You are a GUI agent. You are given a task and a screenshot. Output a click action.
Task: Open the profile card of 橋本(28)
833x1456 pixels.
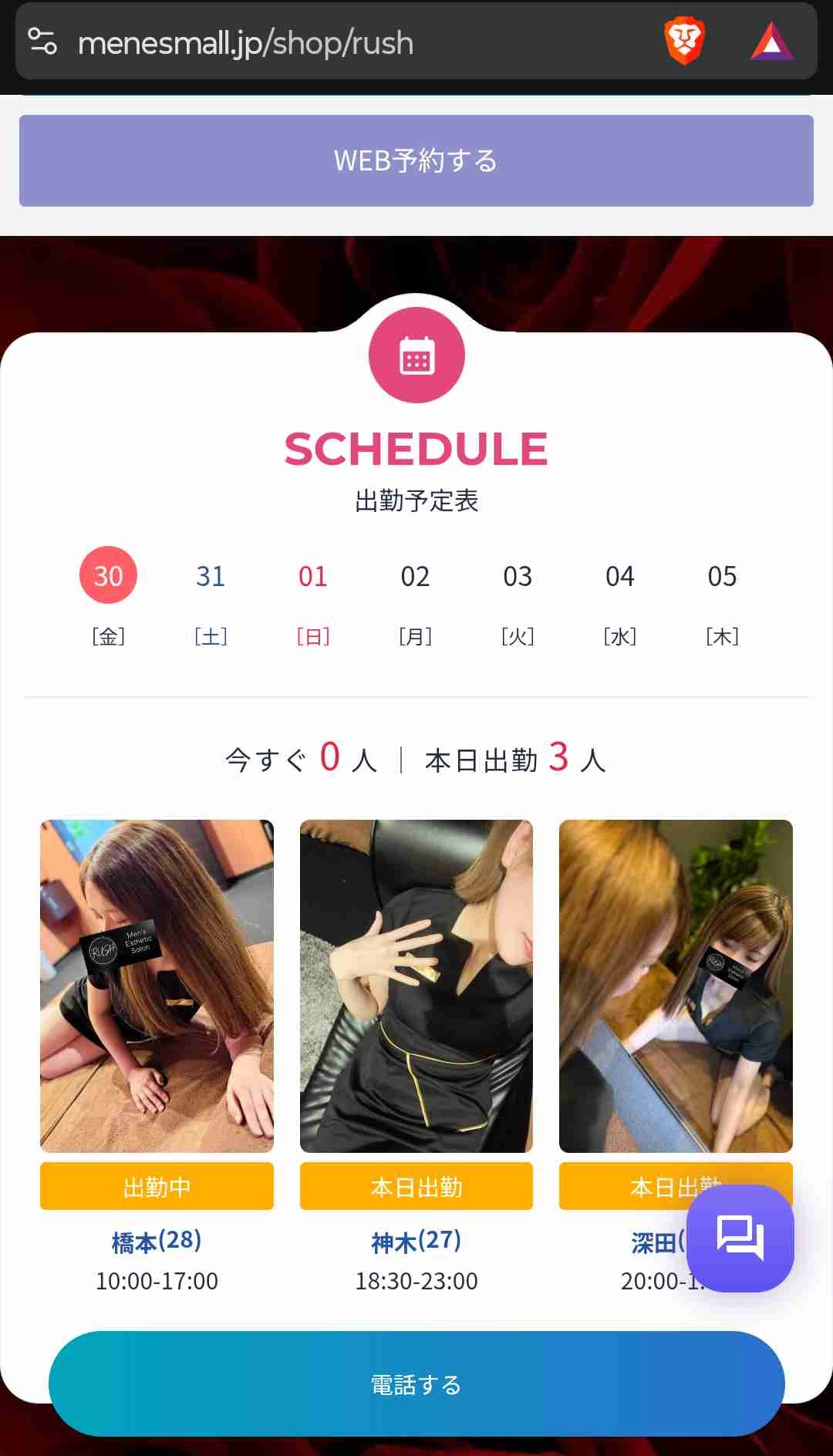click(x=157, y=986)
